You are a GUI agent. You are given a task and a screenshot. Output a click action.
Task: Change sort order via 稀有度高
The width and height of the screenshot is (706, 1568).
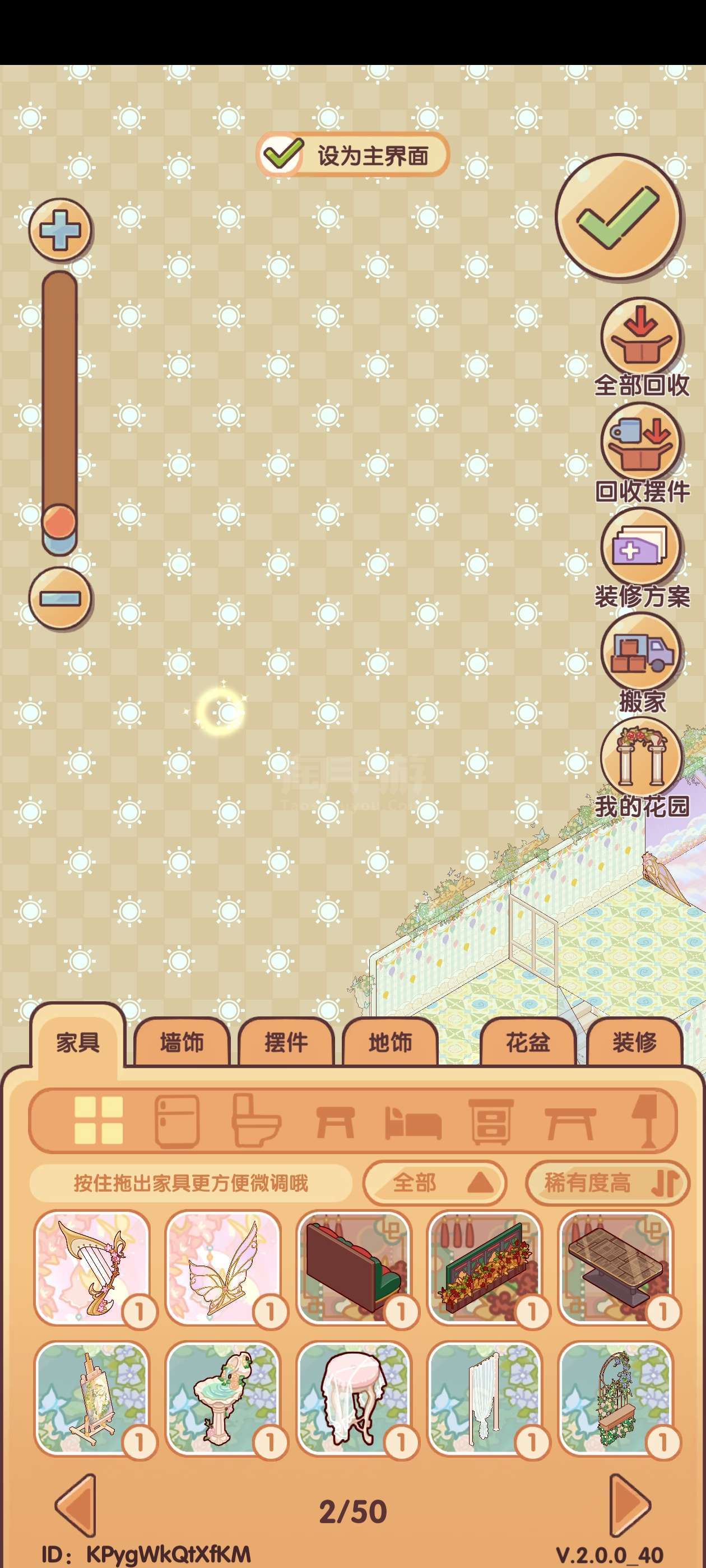tap(607, 1183)
